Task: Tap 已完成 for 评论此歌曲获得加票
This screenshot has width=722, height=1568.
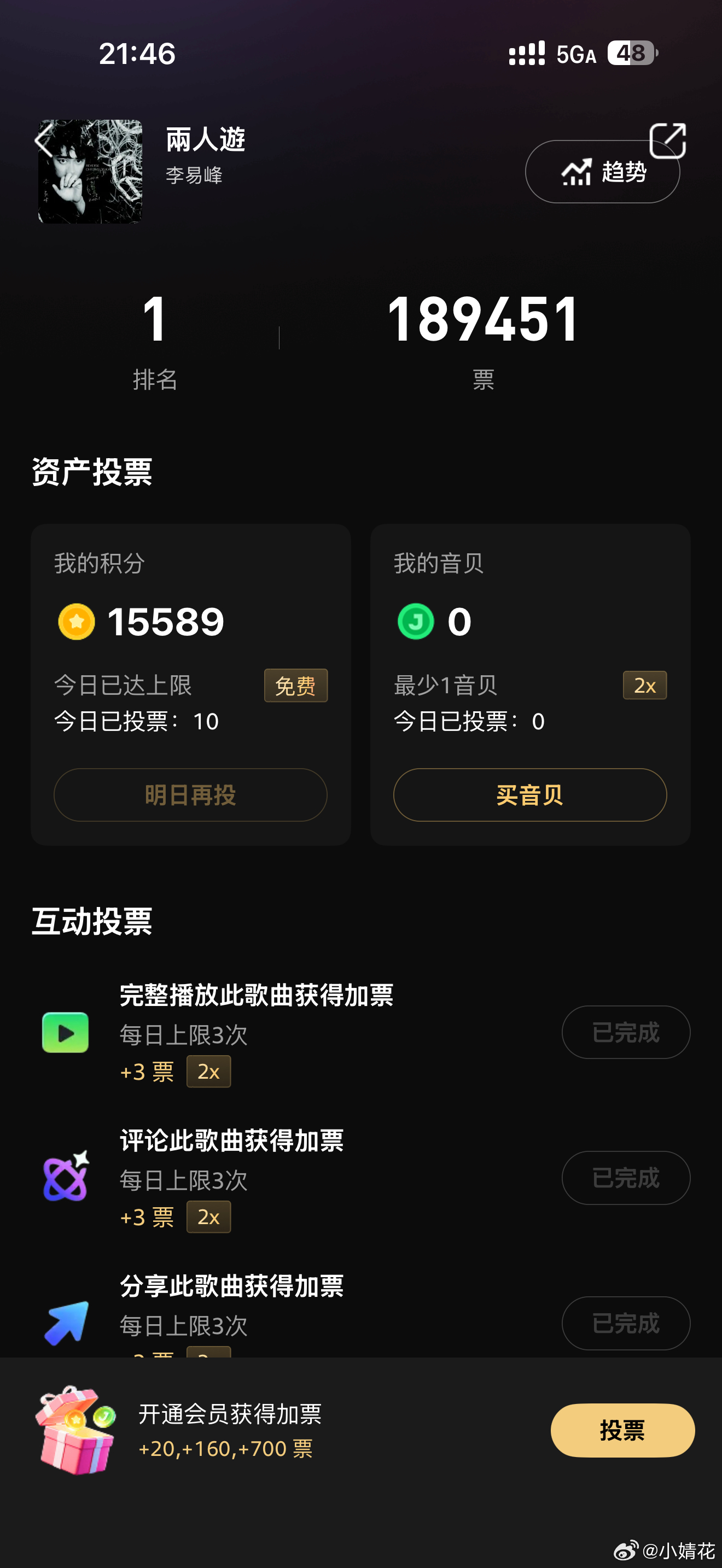Action: 626,1178
